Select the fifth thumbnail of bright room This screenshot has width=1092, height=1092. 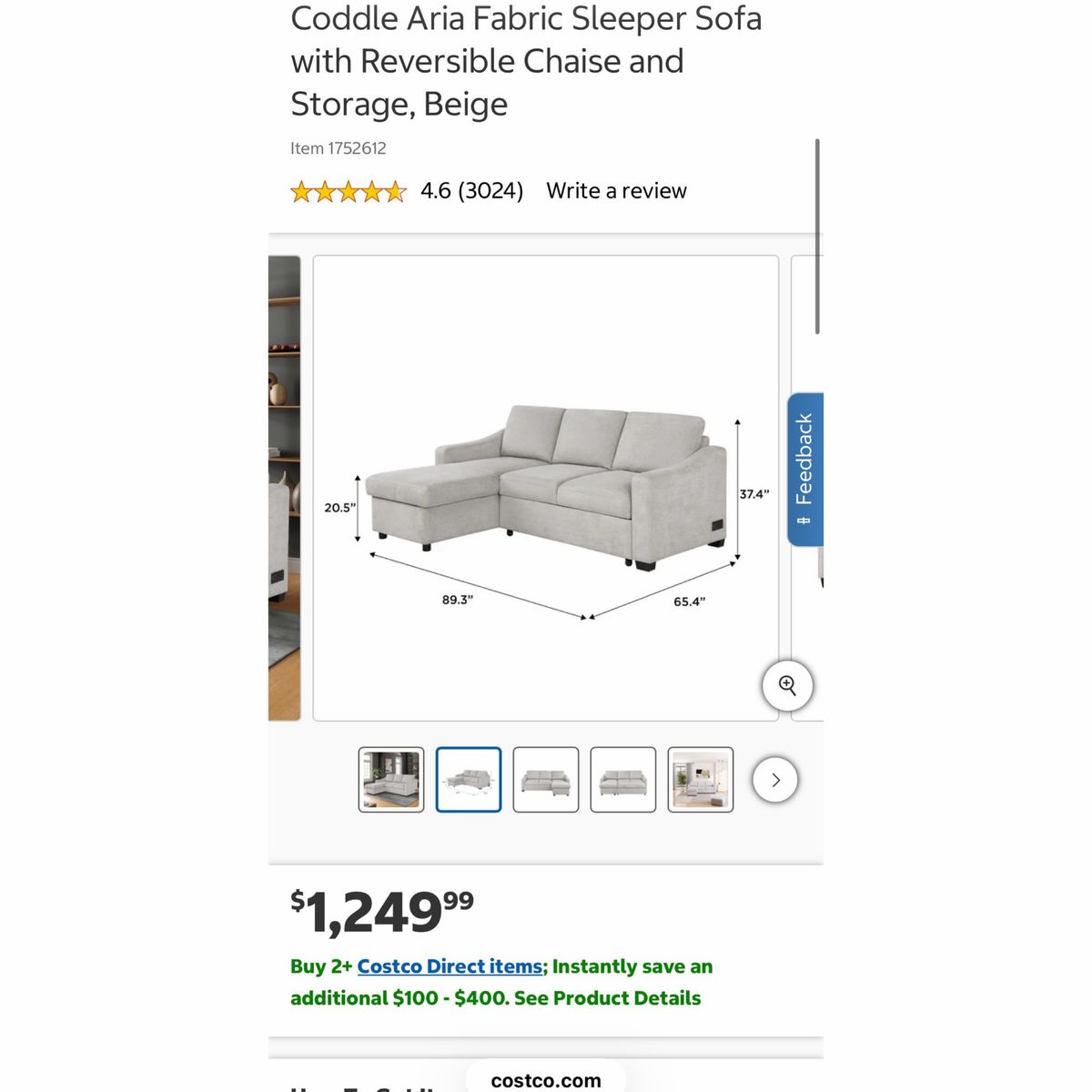(x=701, y=780)
